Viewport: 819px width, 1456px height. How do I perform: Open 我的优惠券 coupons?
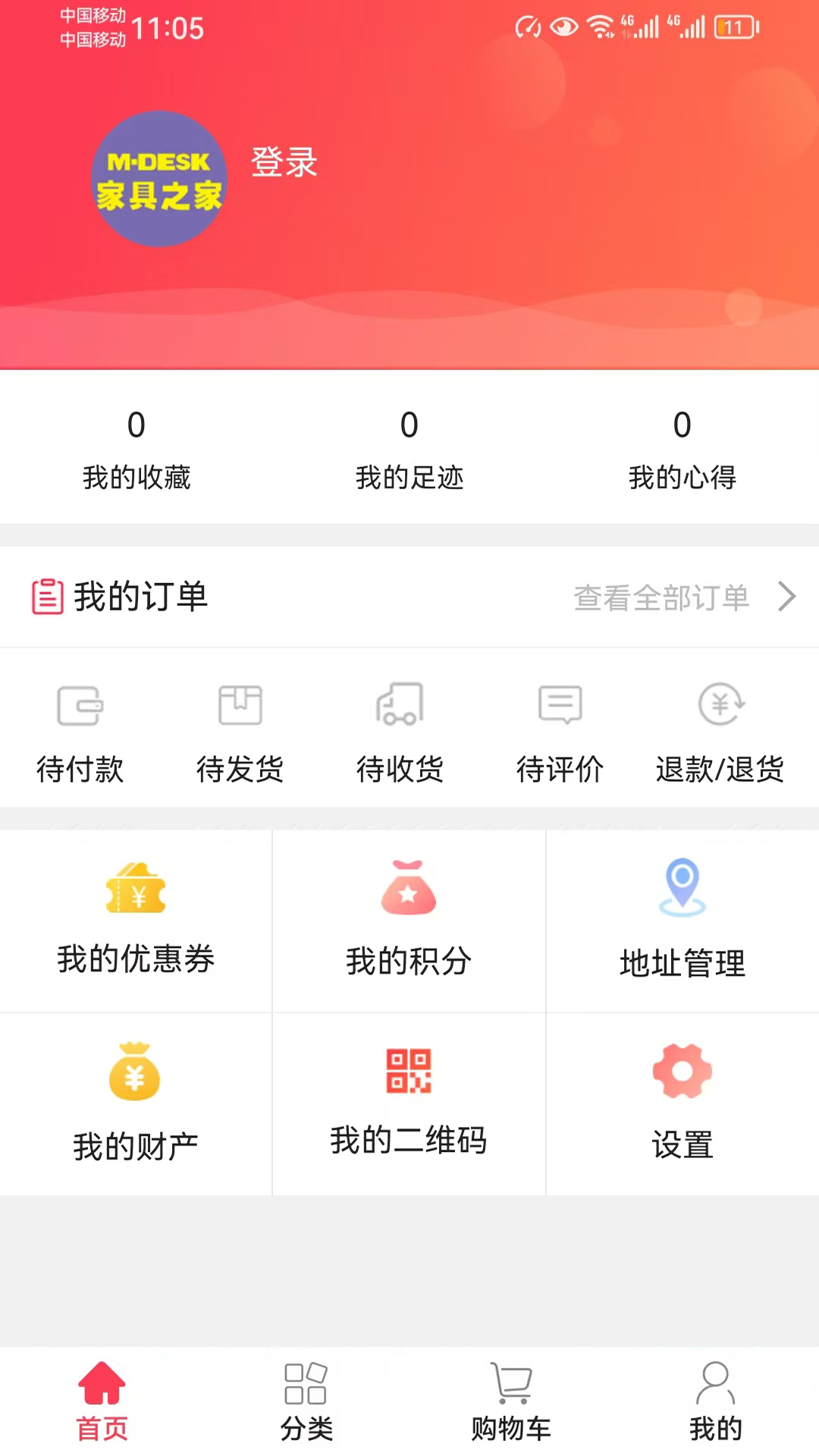[136, 921]
